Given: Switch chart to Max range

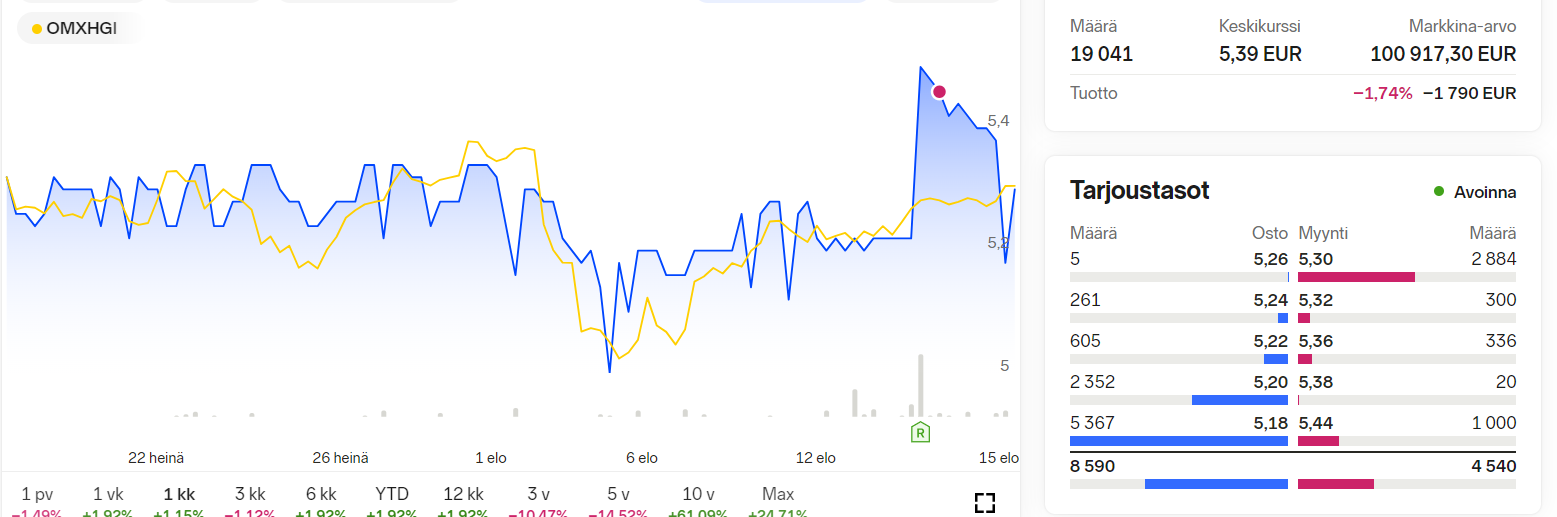Looking at the screenshot, I should click(x=777, y=495).
